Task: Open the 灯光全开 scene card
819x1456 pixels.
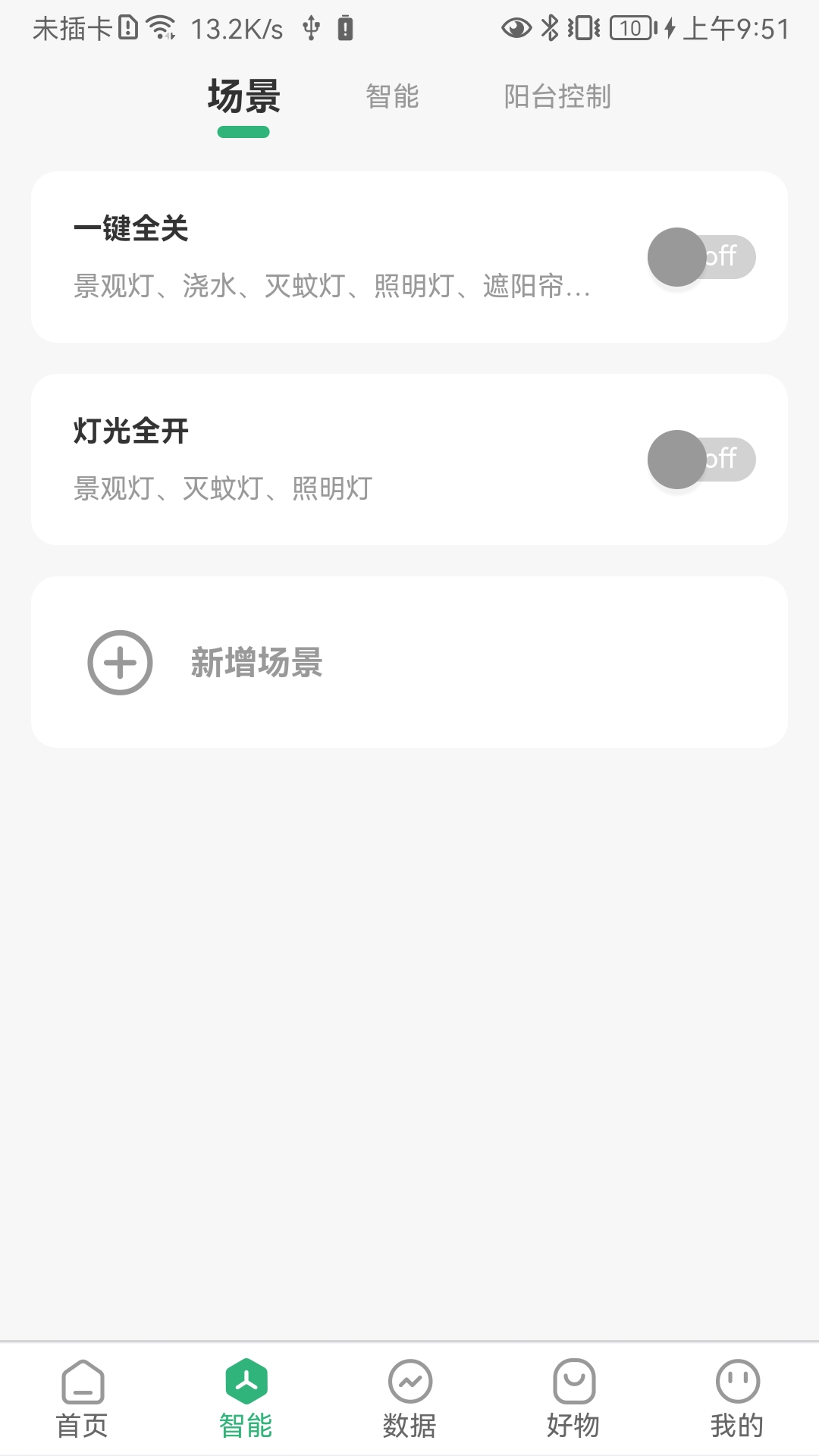Action: (334, 460)
